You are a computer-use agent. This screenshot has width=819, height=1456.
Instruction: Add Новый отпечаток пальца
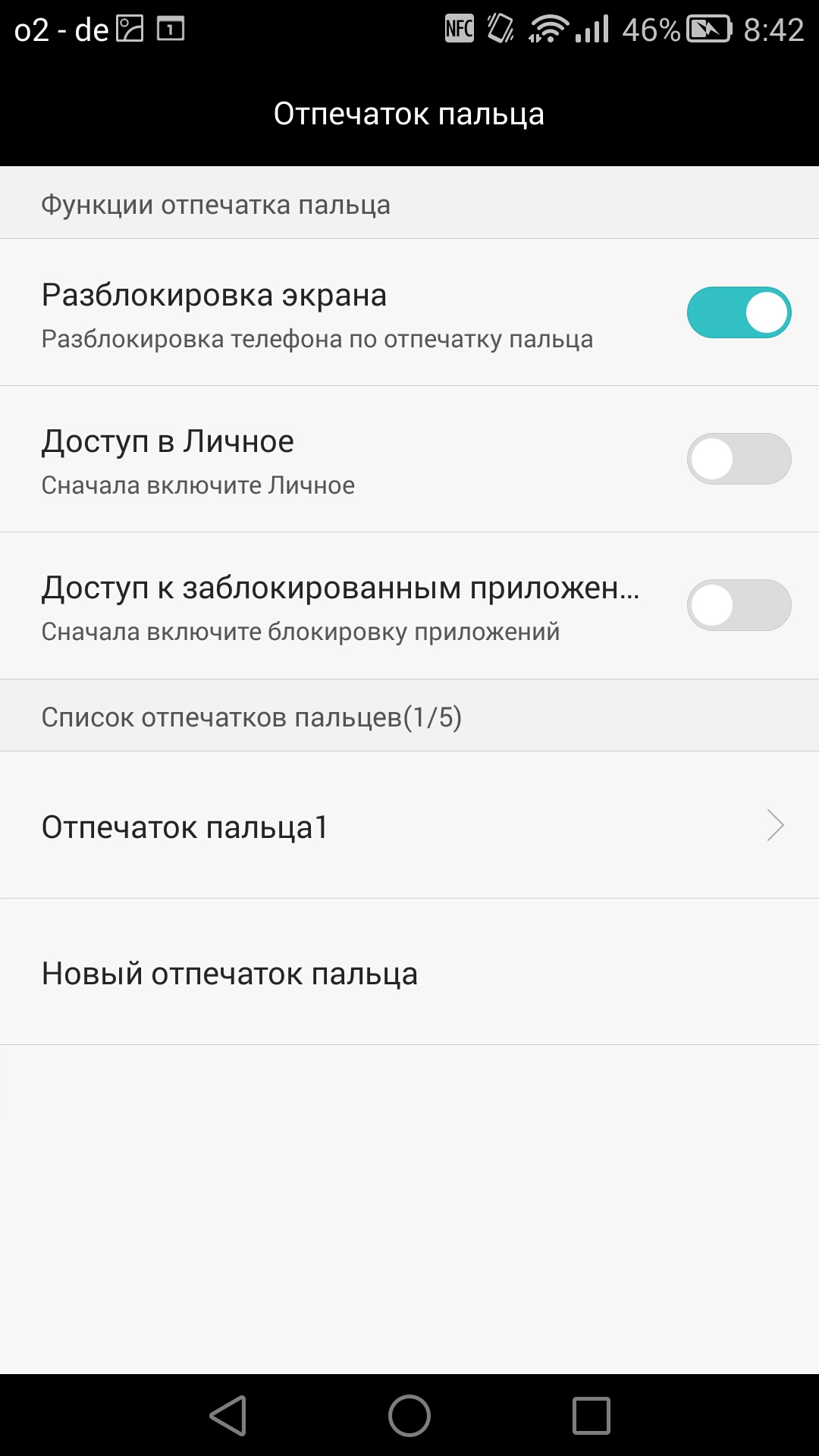tap(409, 973)
